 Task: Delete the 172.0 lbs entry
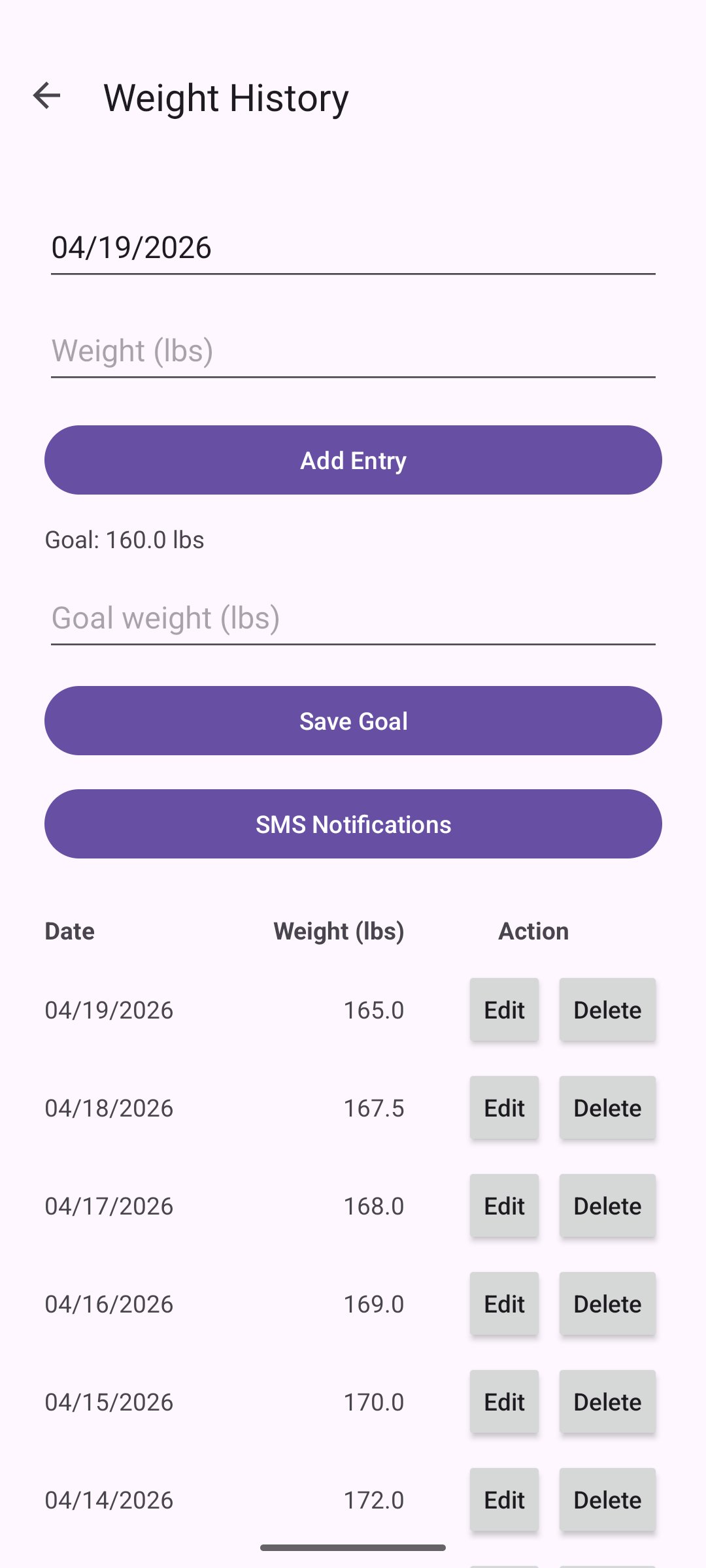point(607,1499)
